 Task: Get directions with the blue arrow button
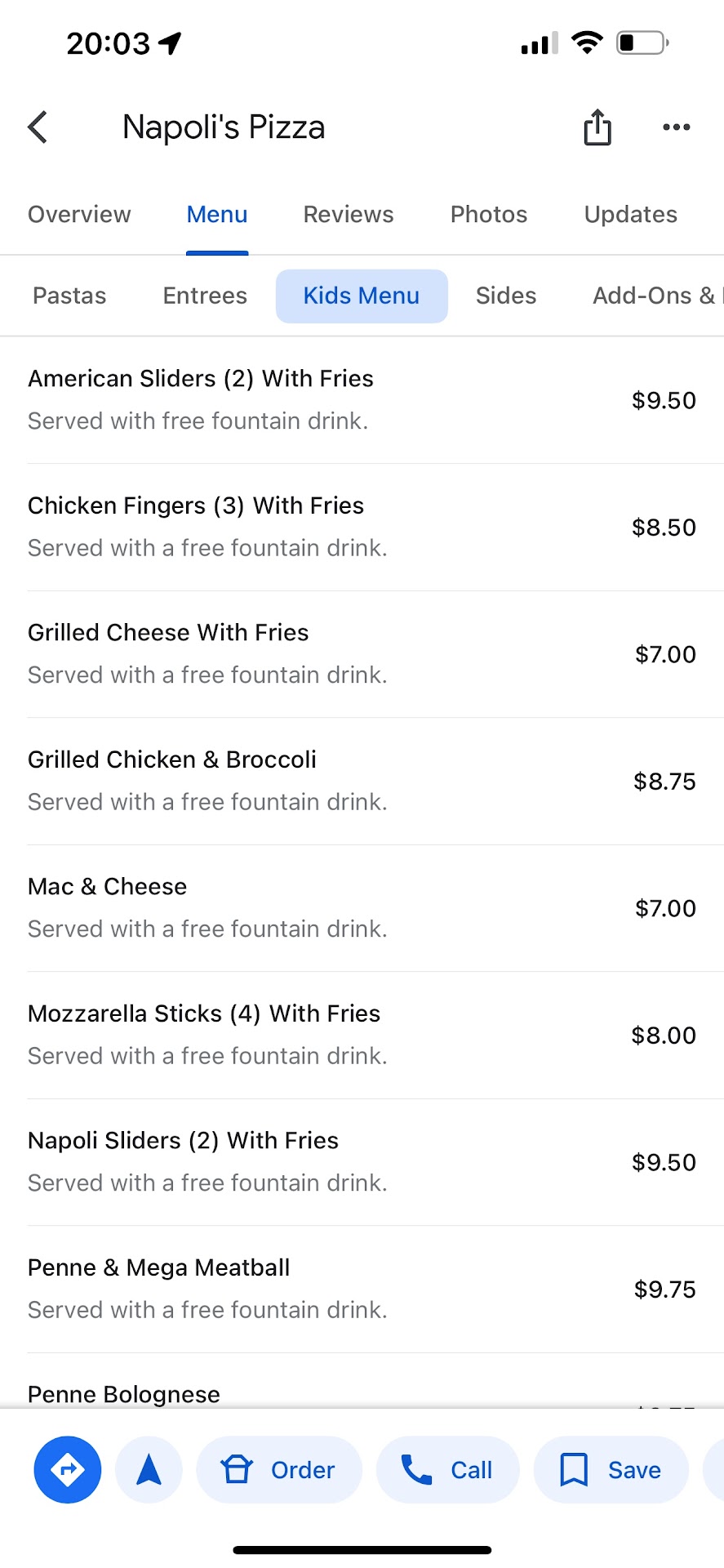(68, 1470)
